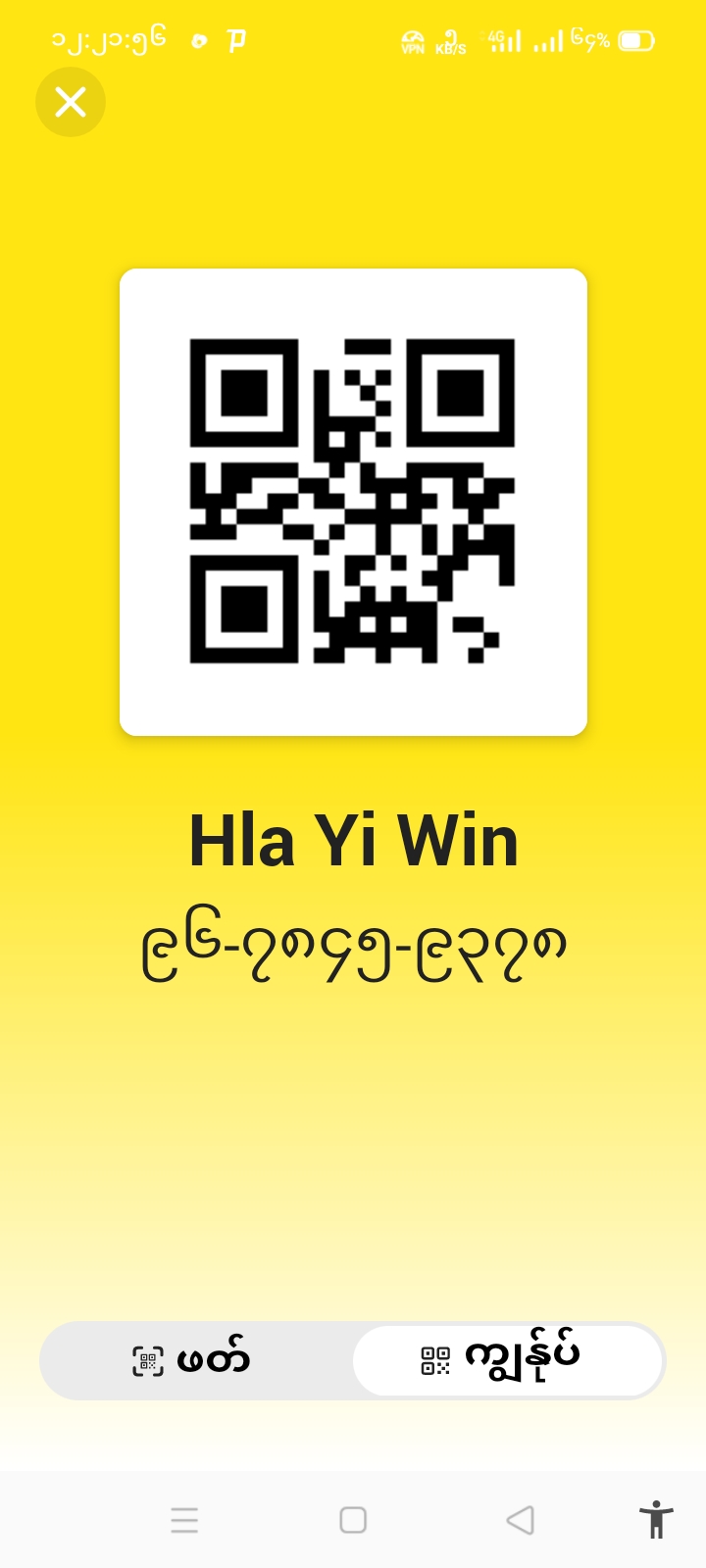Go back using the system back button
The image size is (706, 1568).
520,1520
